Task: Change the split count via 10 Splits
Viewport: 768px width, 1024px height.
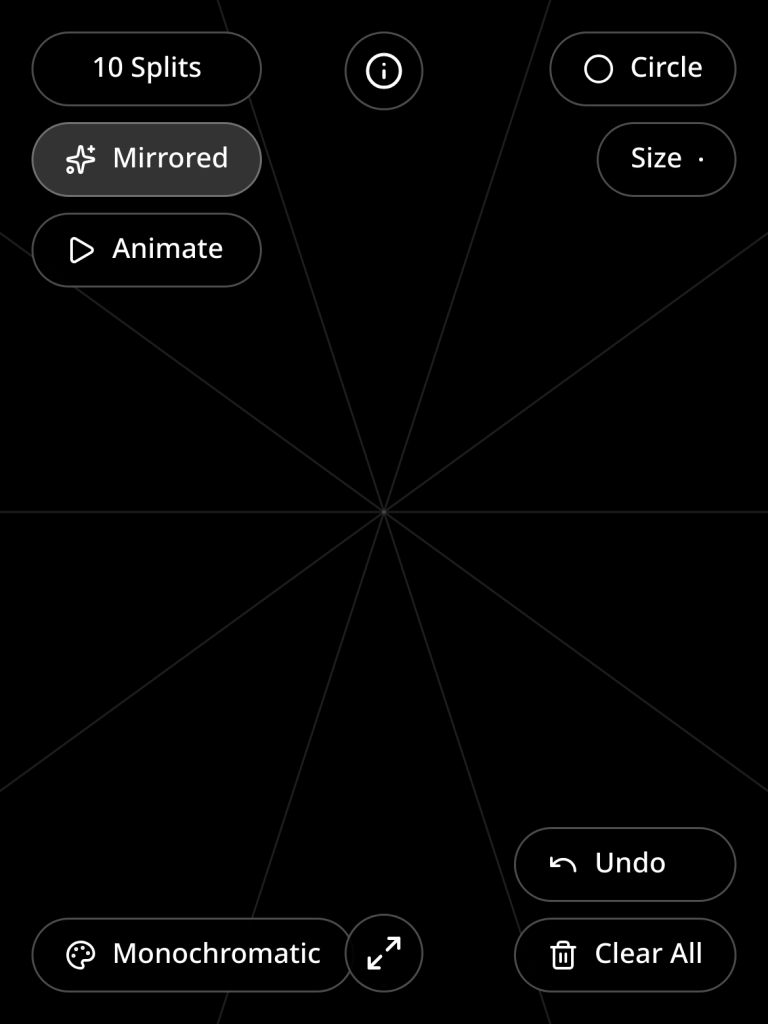Action: tap(146, 68)
